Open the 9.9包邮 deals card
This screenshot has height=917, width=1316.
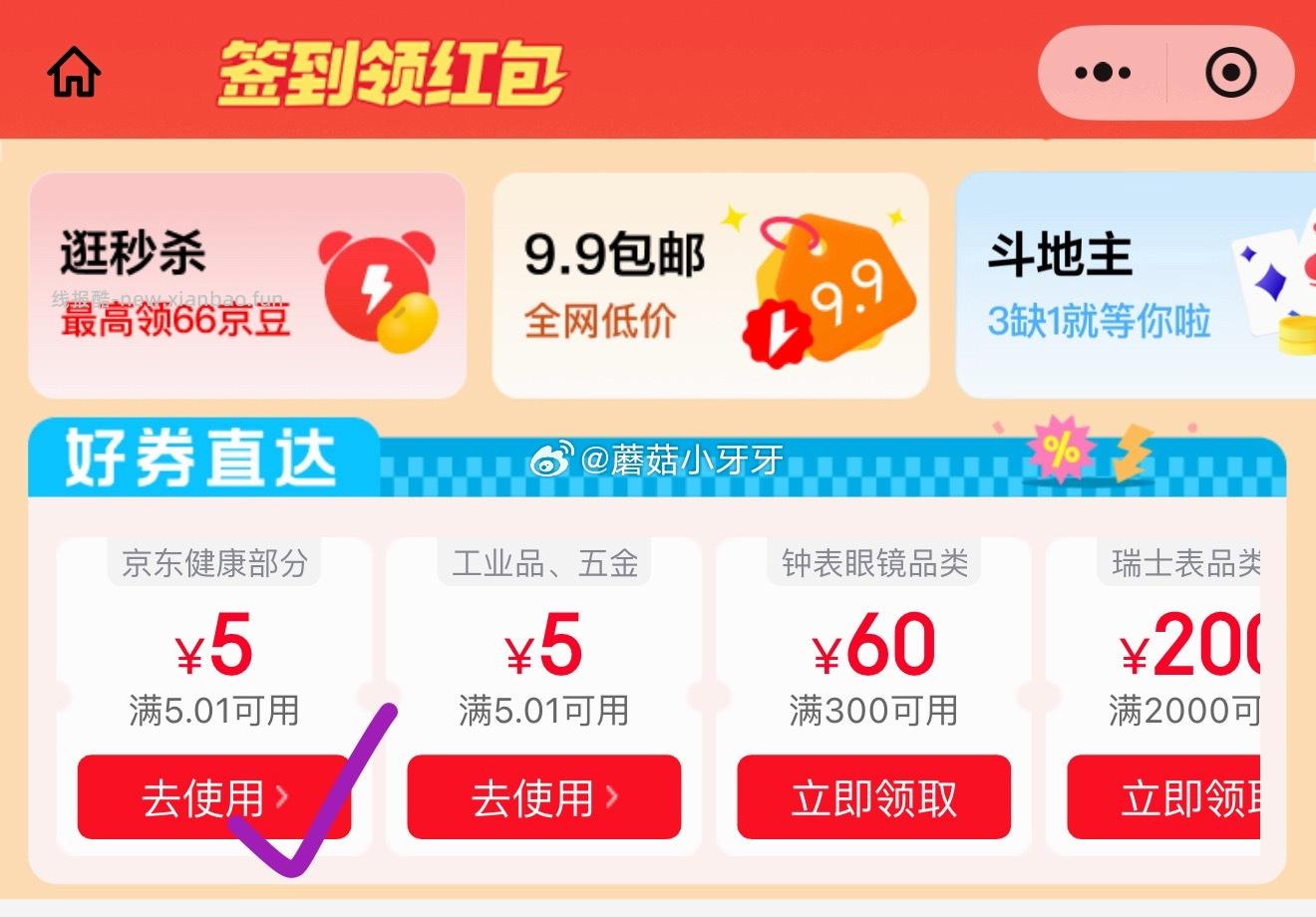point(710,286)
